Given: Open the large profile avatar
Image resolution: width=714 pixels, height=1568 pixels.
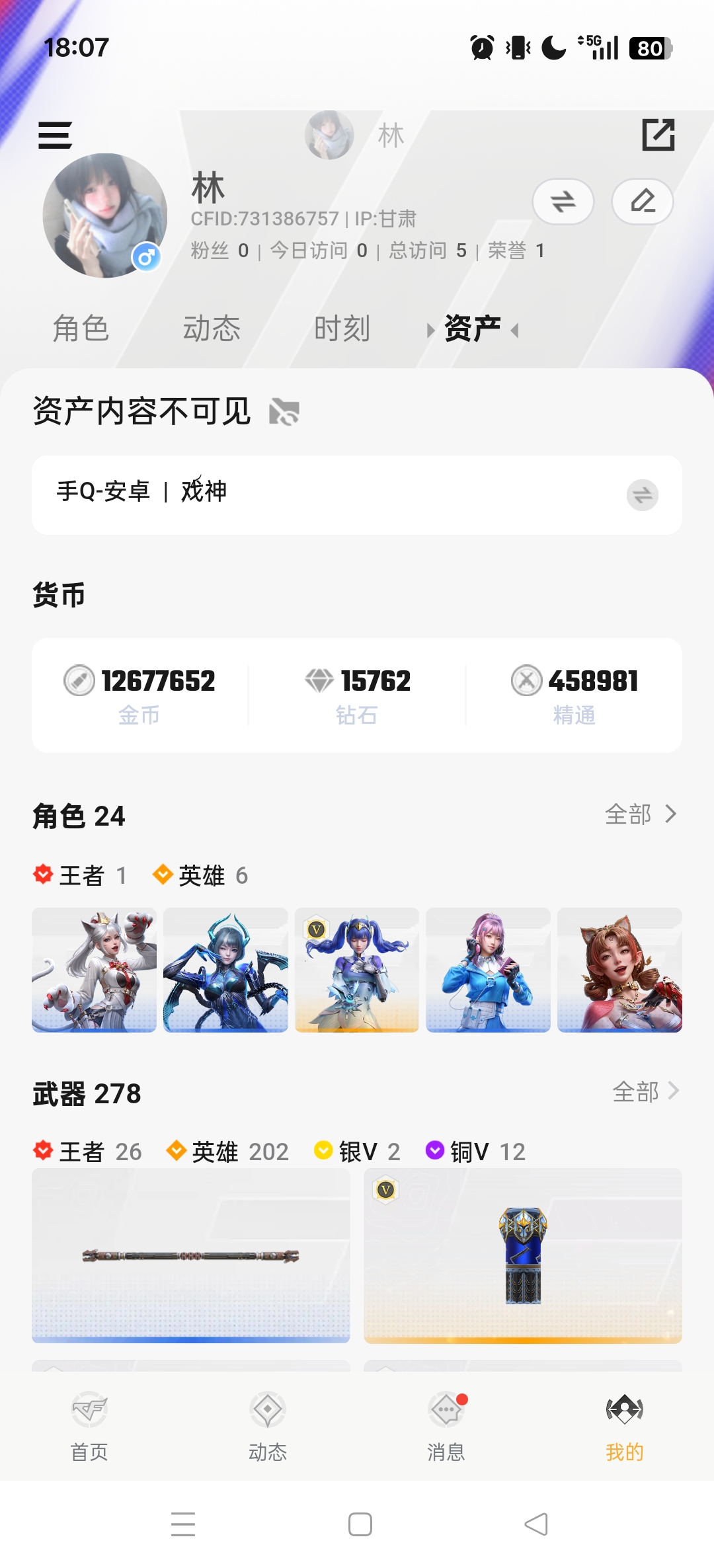Looking at the screenshot, I should 104,216.
